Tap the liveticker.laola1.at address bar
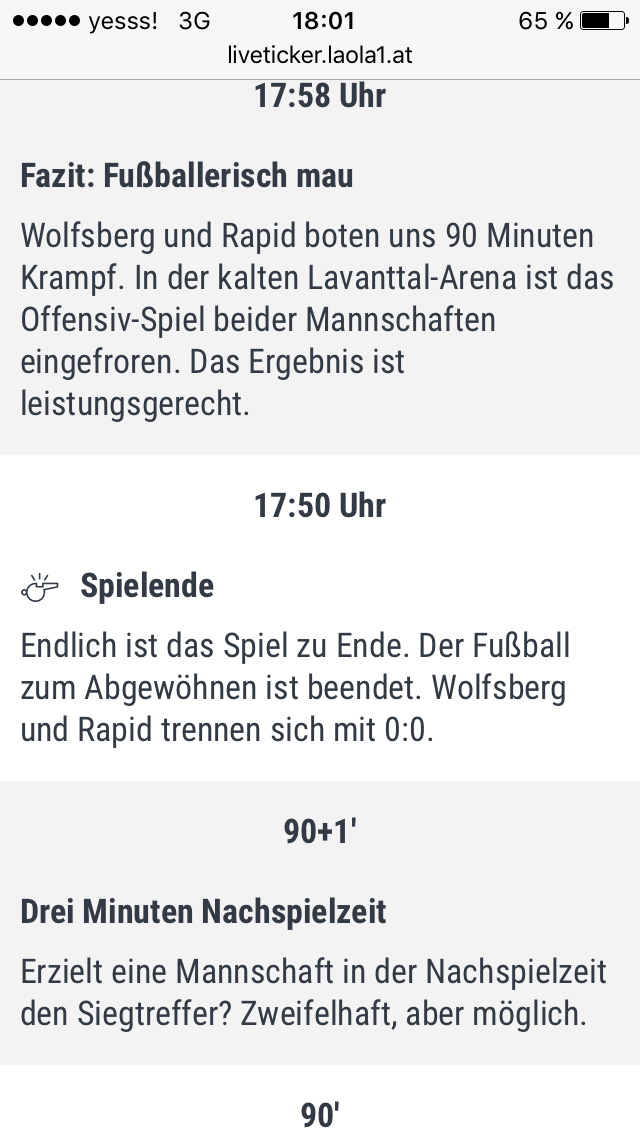640x1136 pixels. tap(320, 56)
